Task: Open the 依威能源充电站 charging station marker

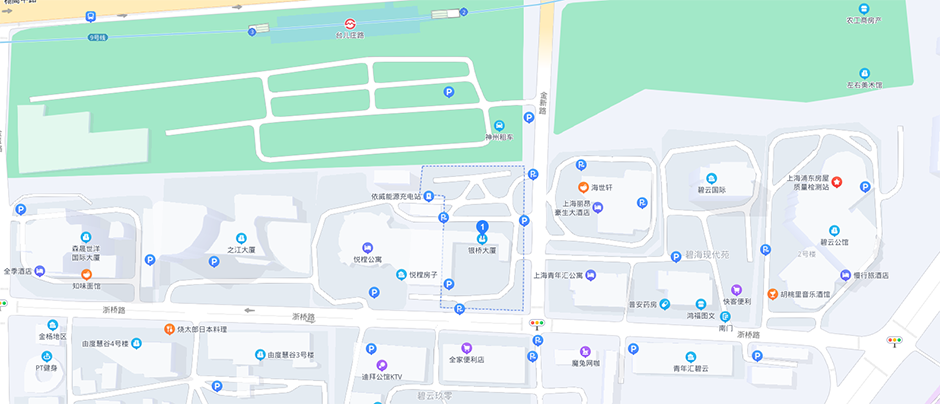Action: point(428,196)
